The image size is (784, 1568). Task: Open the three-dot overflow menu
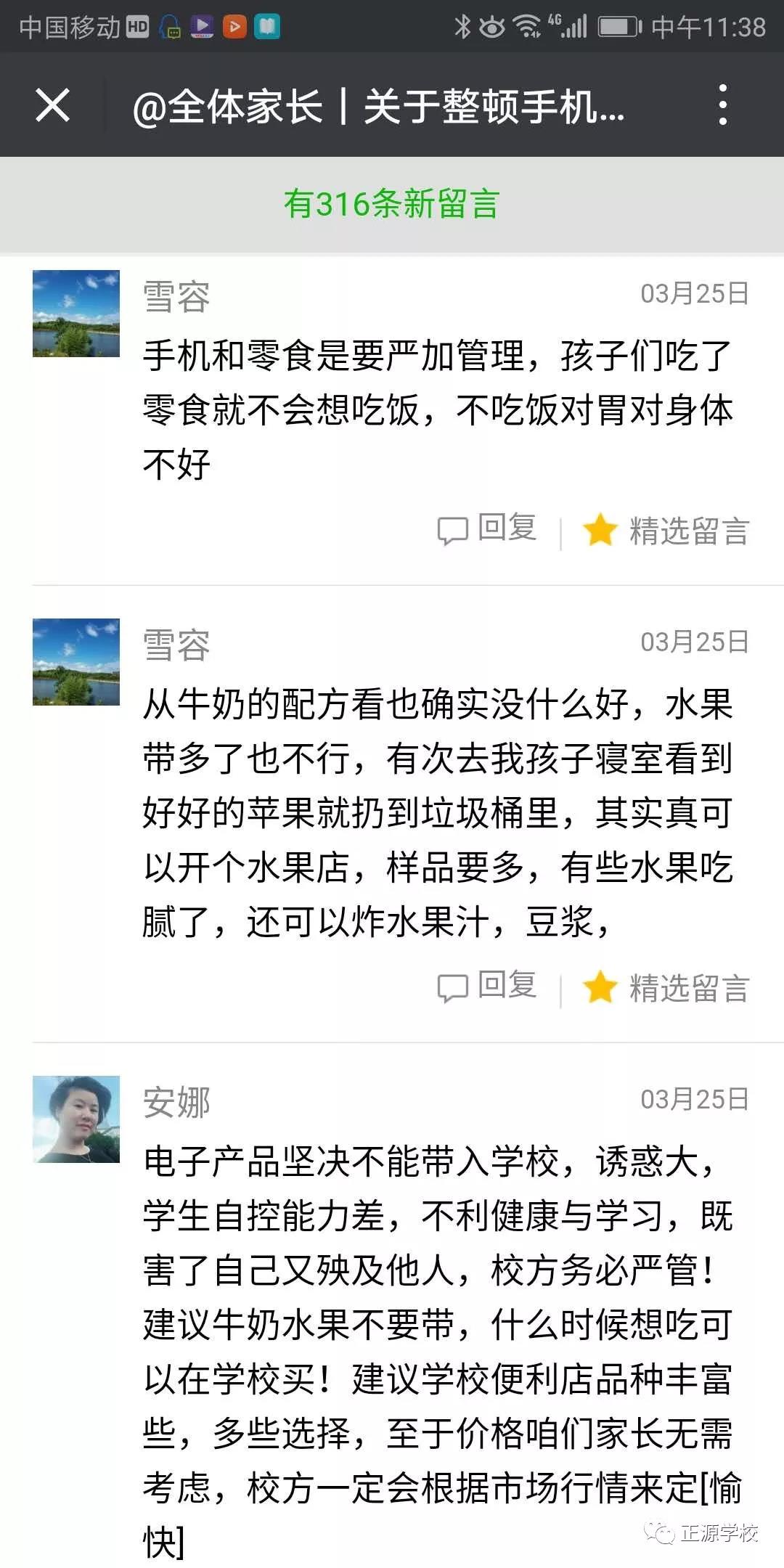[x=722, y=105]
